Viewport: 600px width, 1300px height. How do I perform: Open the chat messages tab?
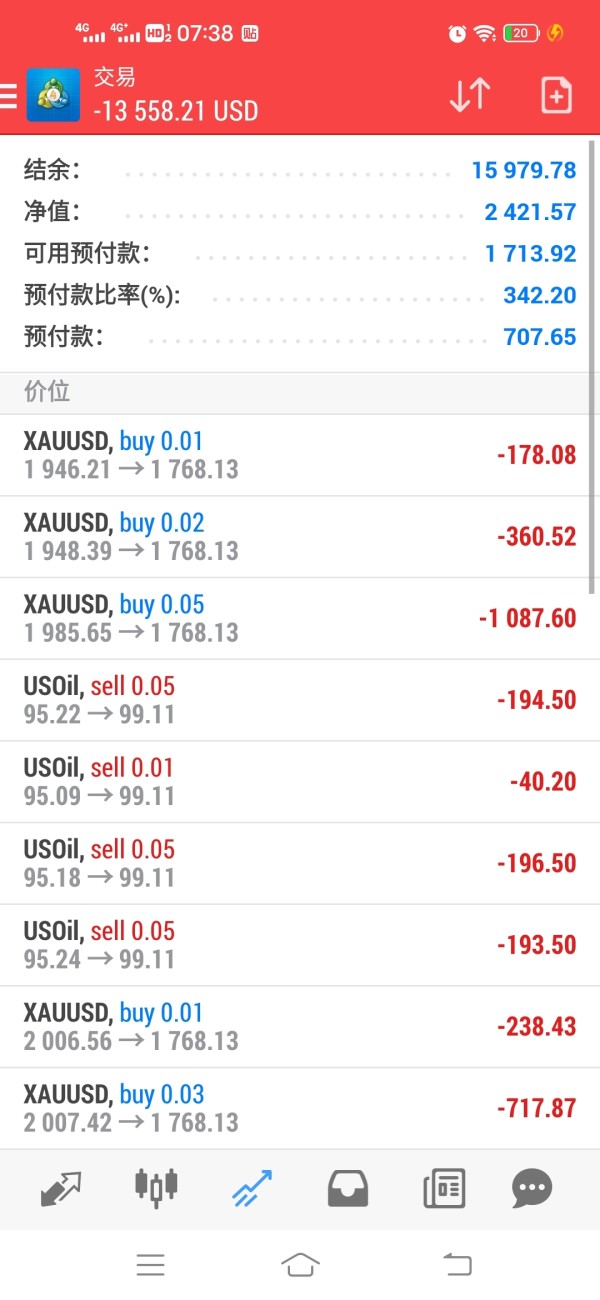[531, 1188]
